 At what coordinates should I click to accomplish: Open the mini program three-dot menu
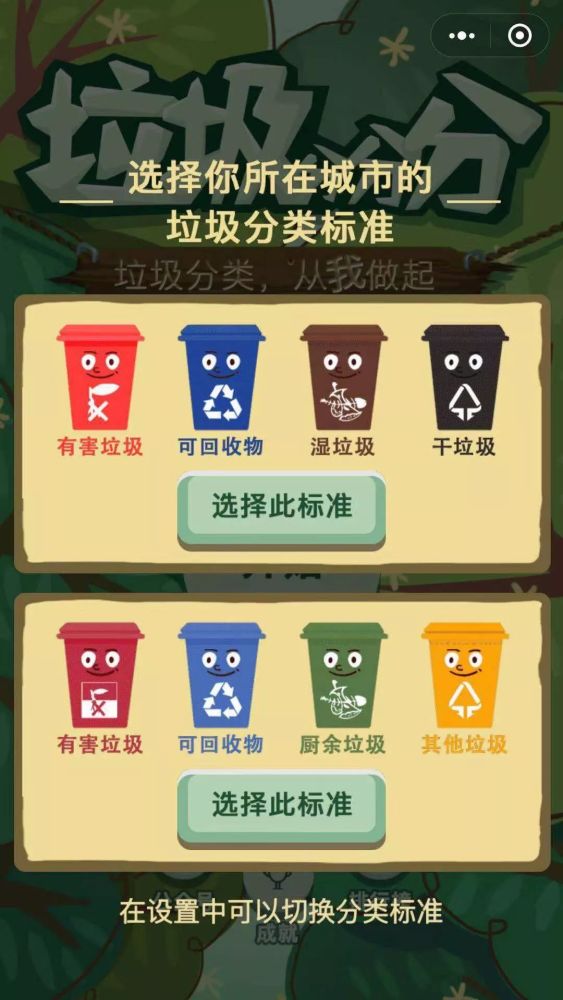462,36
